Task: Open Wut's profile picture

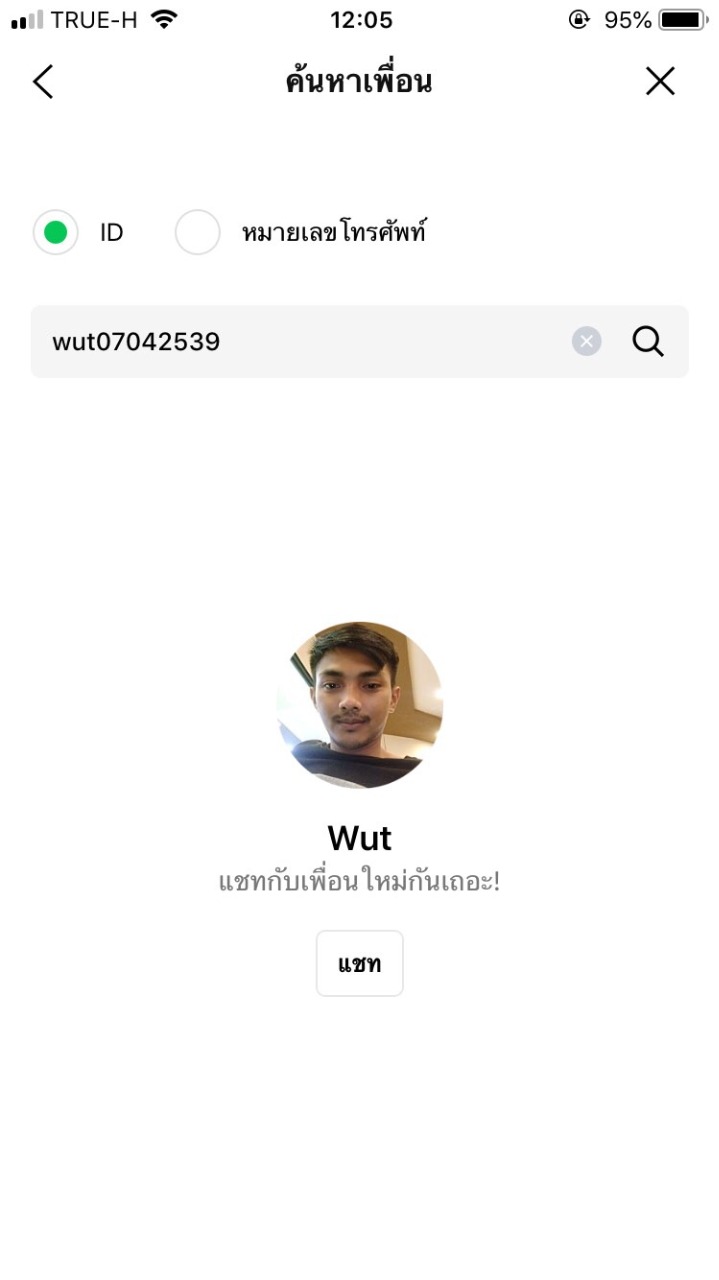Action: tap(360, 705)
